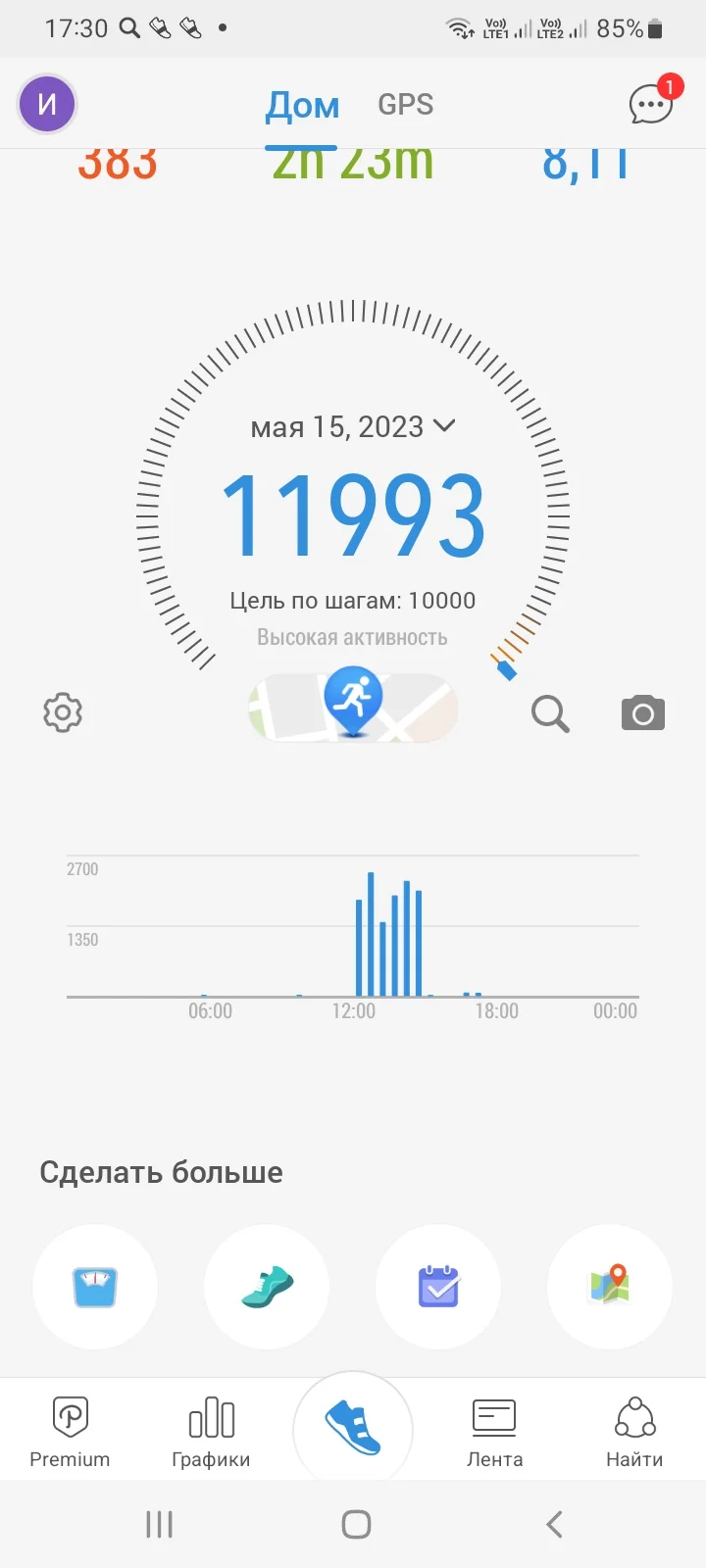The image size is (706, 1568).
Task: Tap the magnifying glass search icon
Action: (x=550, y=713)
